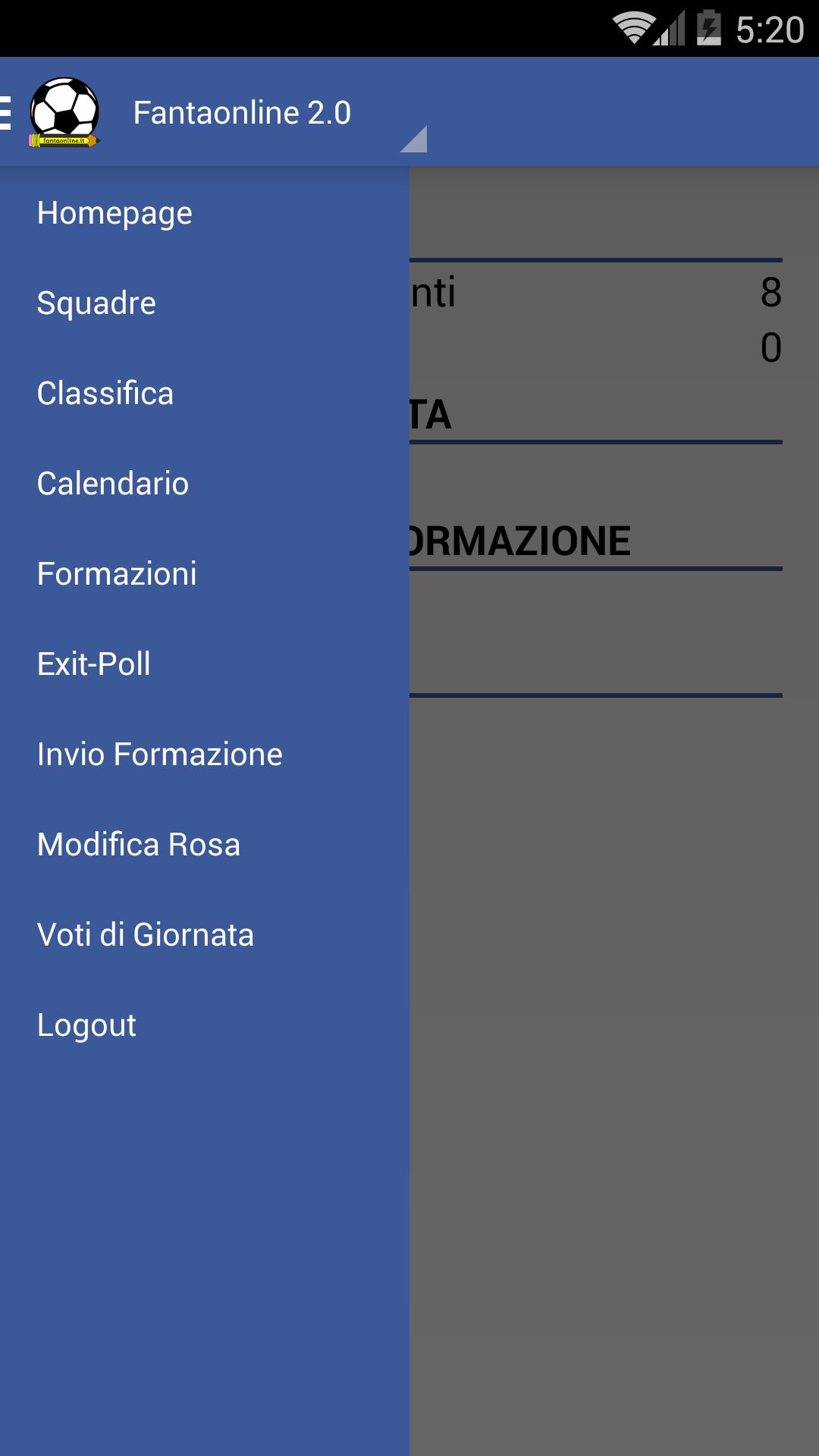The width and height of the screenshot is (819, 1456).
Task: Select Squadre in the menu
Action: coord(96,303)
